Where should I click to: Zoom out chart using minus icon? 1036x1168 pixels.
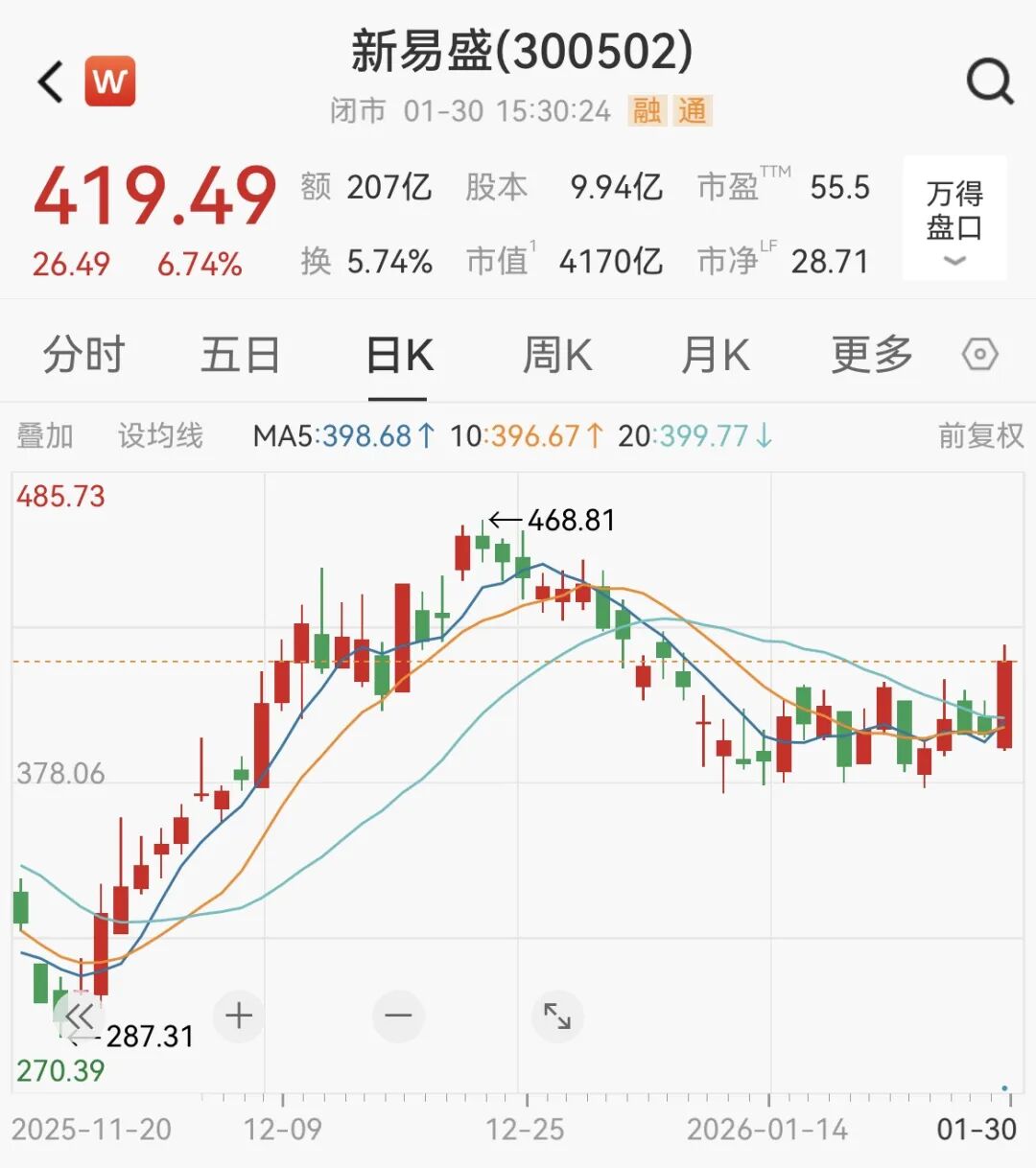coord(398,1016)
